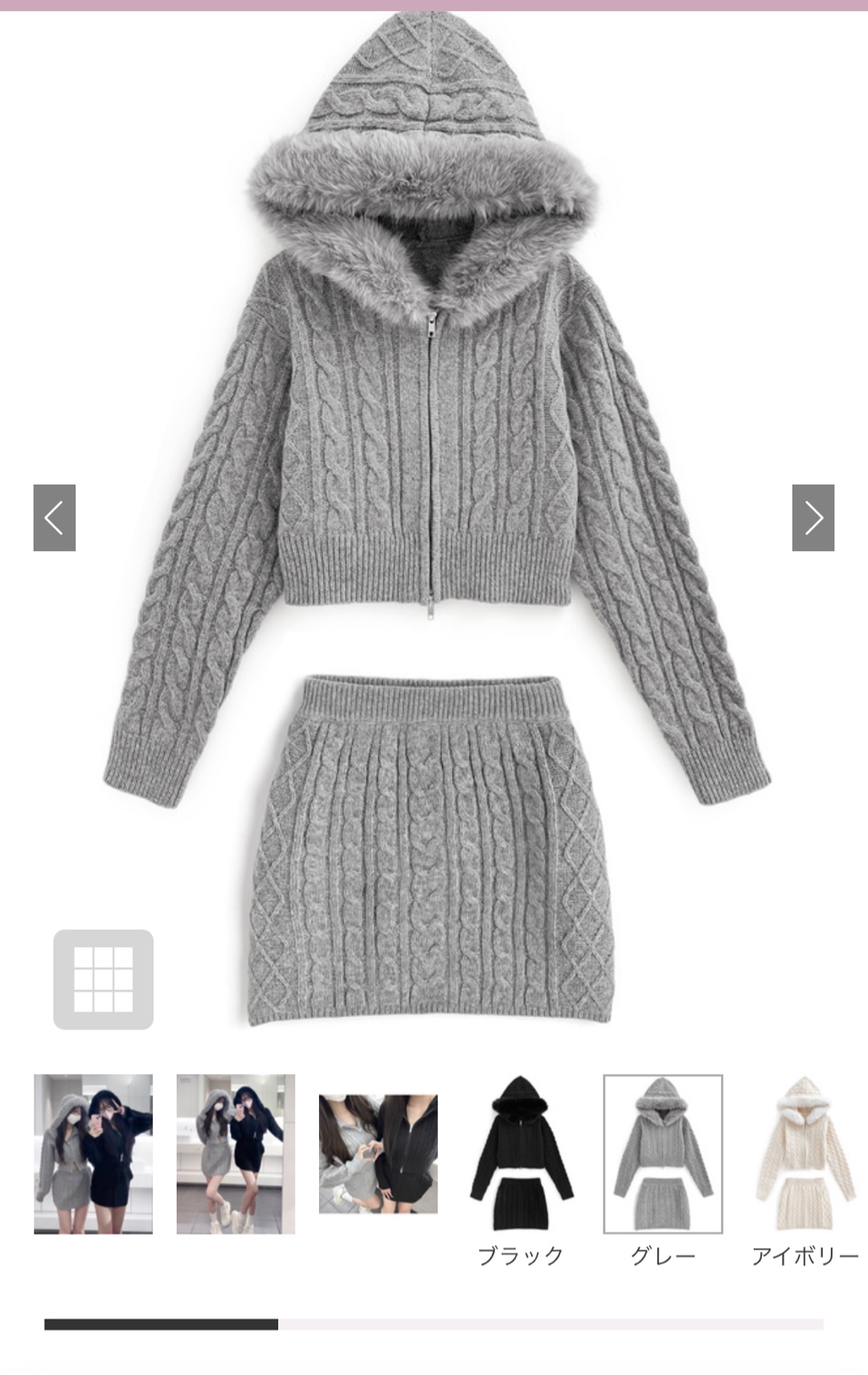Open the image grid view
Image resolution: width=868 pixels, height=1375 pixels.
pos(103,979)
